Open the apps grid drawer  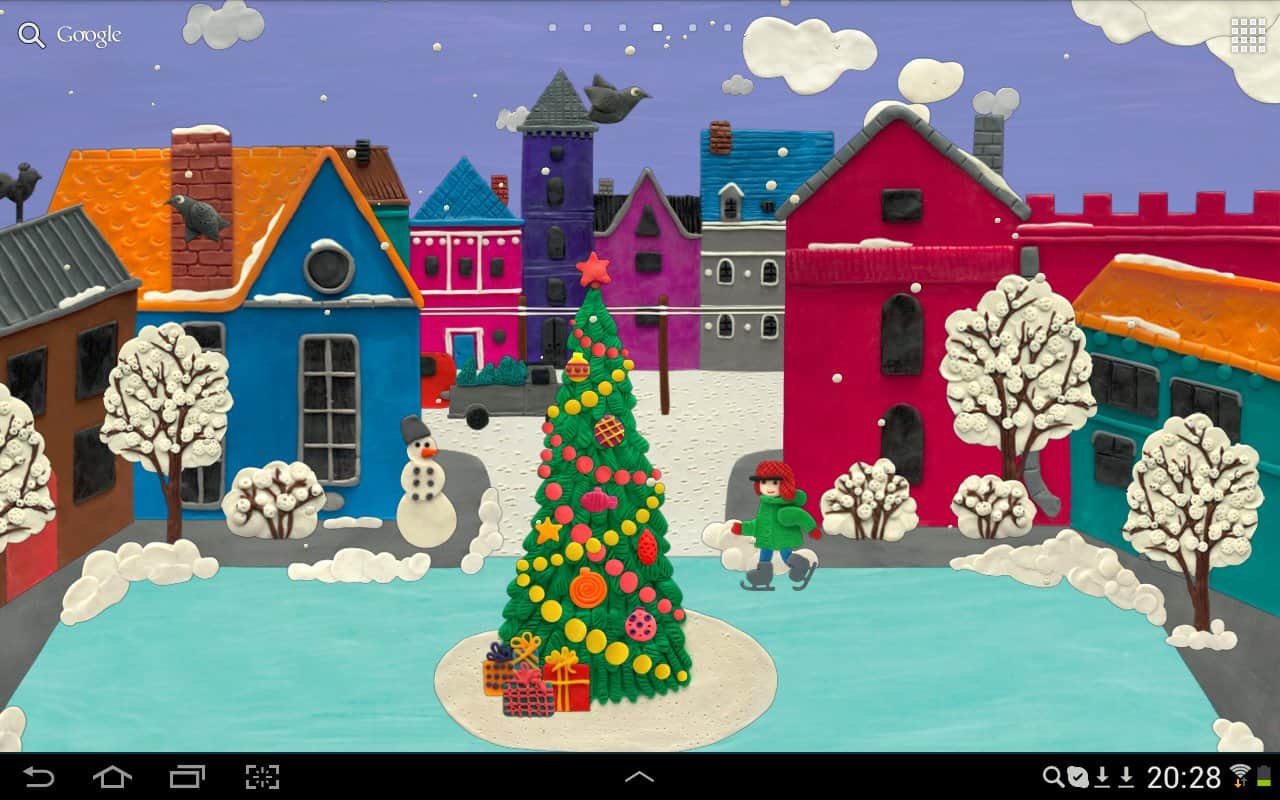point(1248,35)
